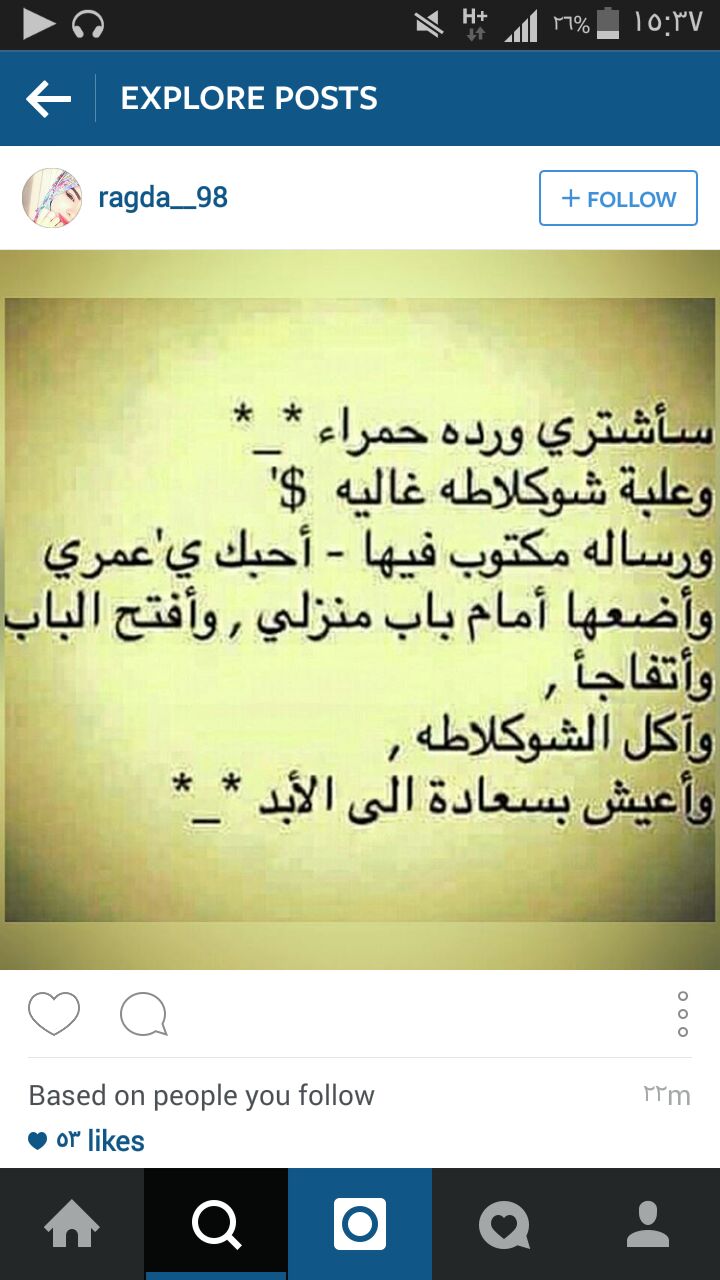Switch to the Home feed tab
Image resolution: width=720 pixels, height=1280 pixels.
tap(72, 1224)
